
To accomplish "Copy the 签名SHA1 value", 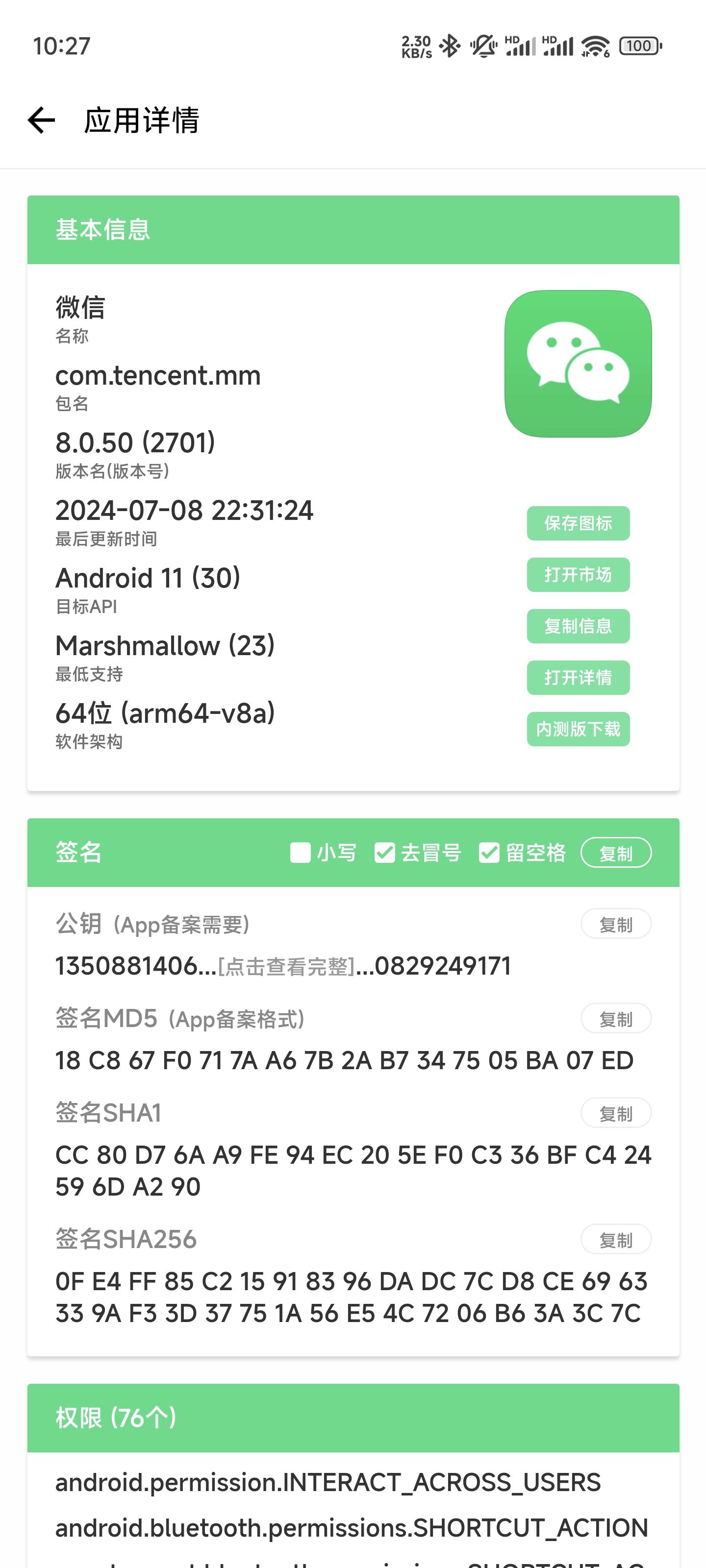I will [616, 1113].
